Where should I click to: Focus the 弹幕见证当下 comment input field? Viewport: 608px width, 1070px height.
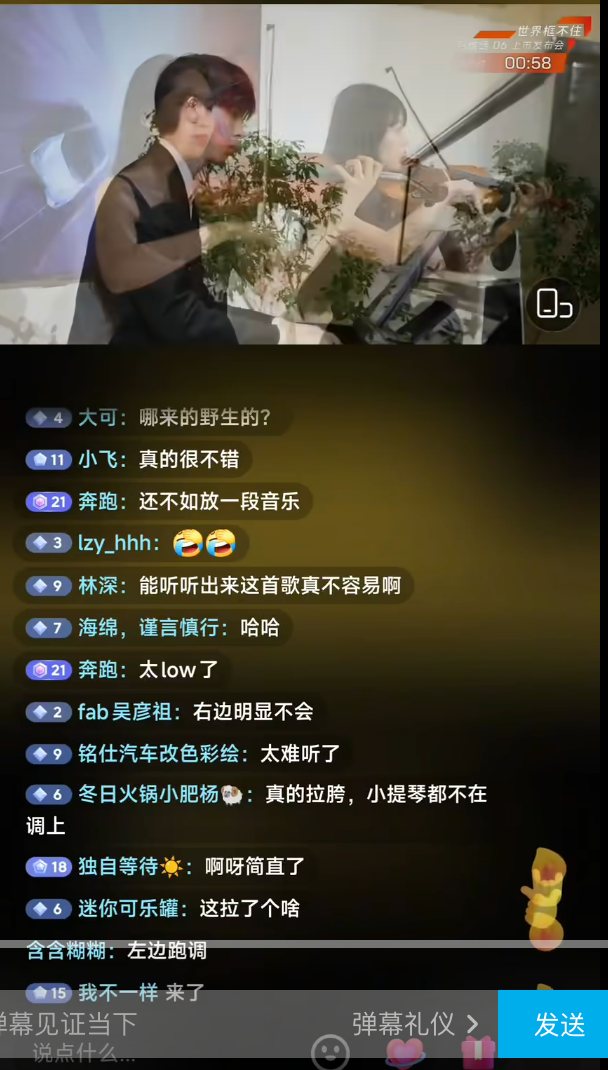click(150, 1023)
